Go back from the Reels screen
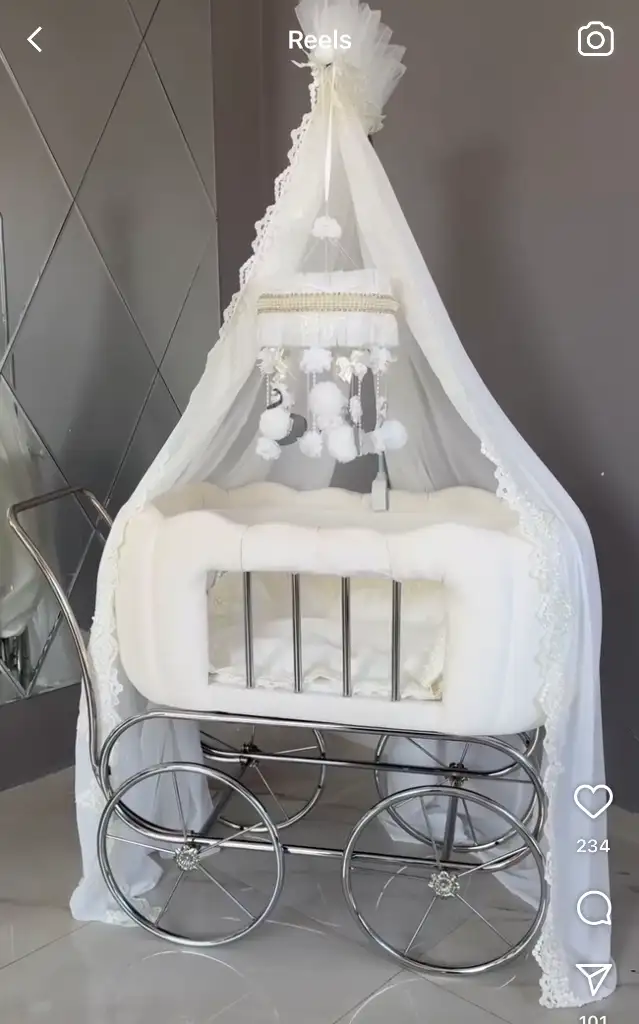 click(x=35, y=40)
